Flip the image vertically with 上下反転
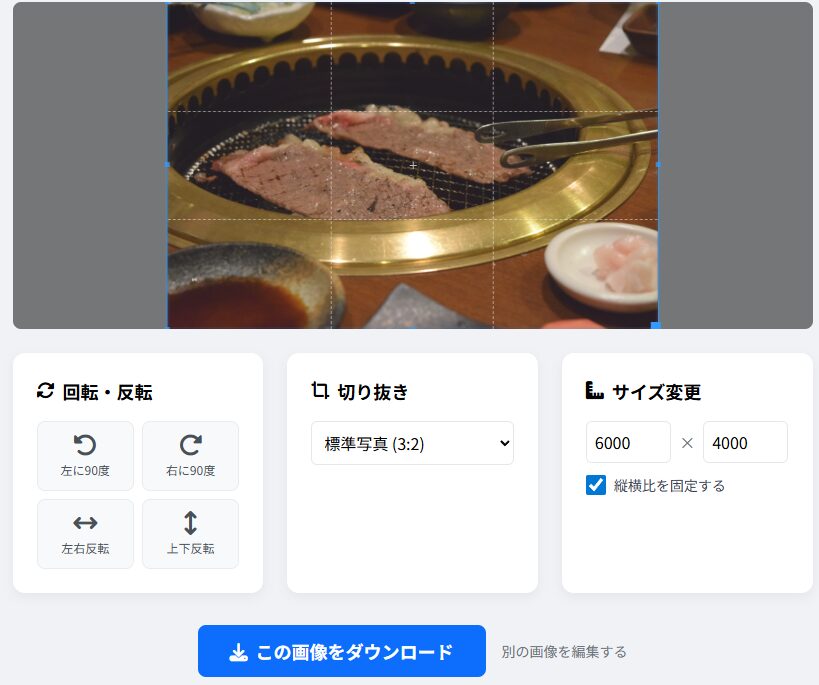Viewport: 819px width, 685px height. [x=190, y=533]
